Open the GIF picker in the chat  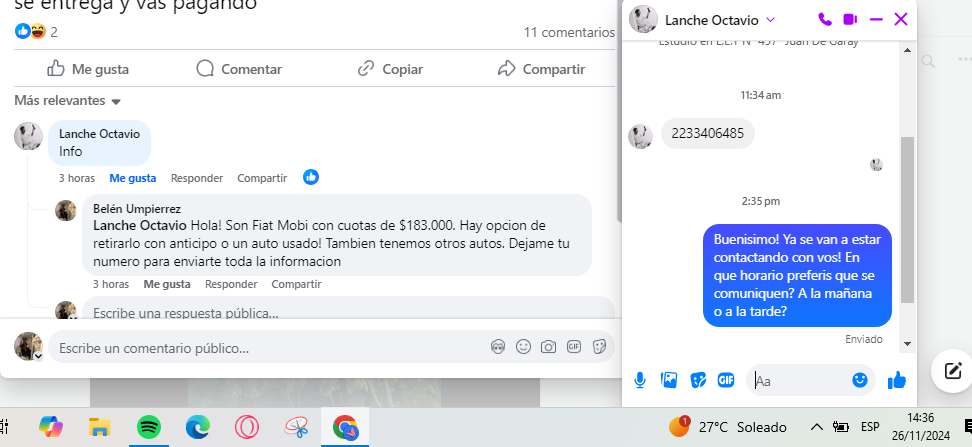tap(726, 380)
